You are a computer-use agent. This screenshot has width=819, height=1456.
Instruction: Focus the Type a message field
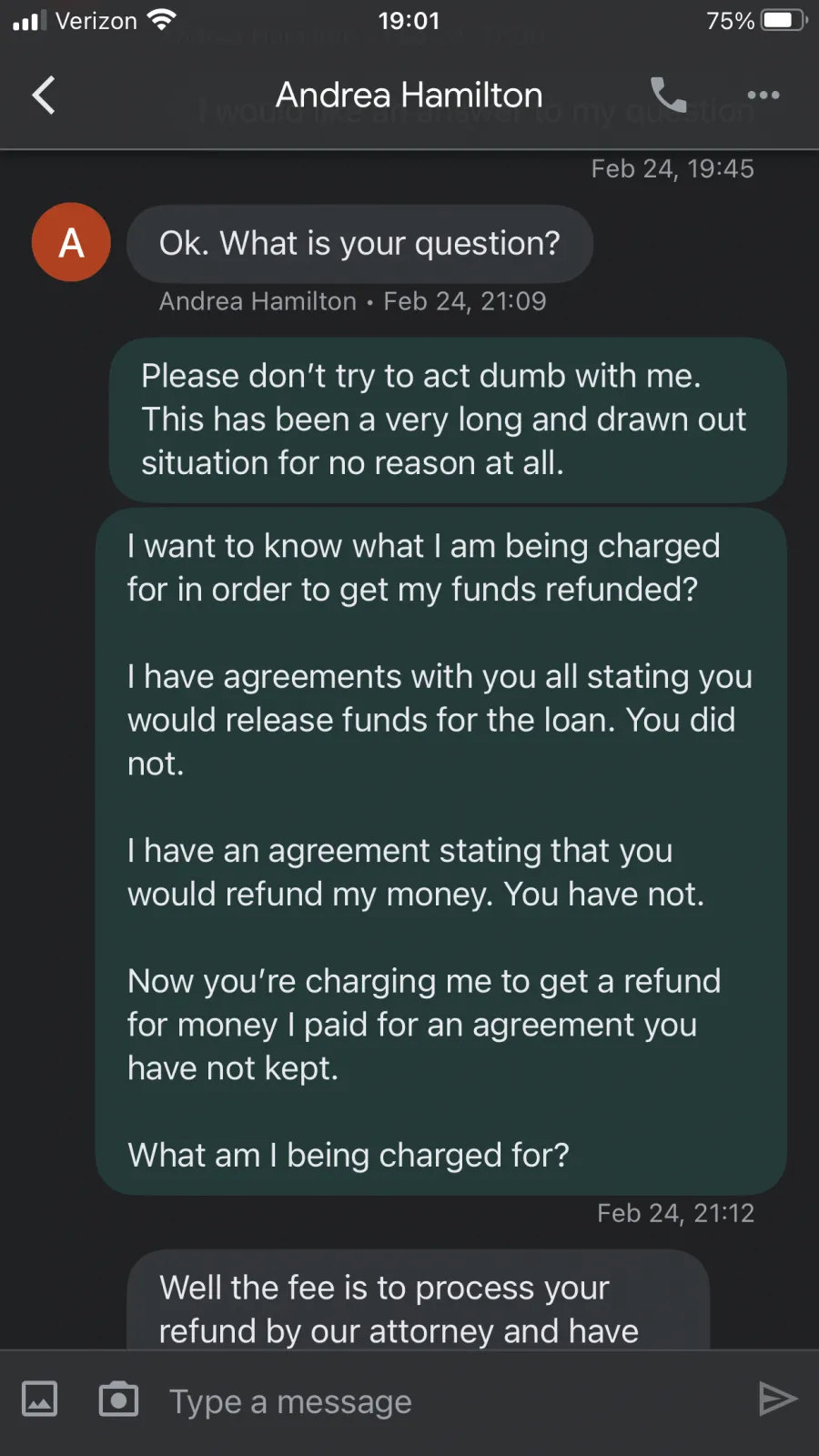tap(450, 1401)
